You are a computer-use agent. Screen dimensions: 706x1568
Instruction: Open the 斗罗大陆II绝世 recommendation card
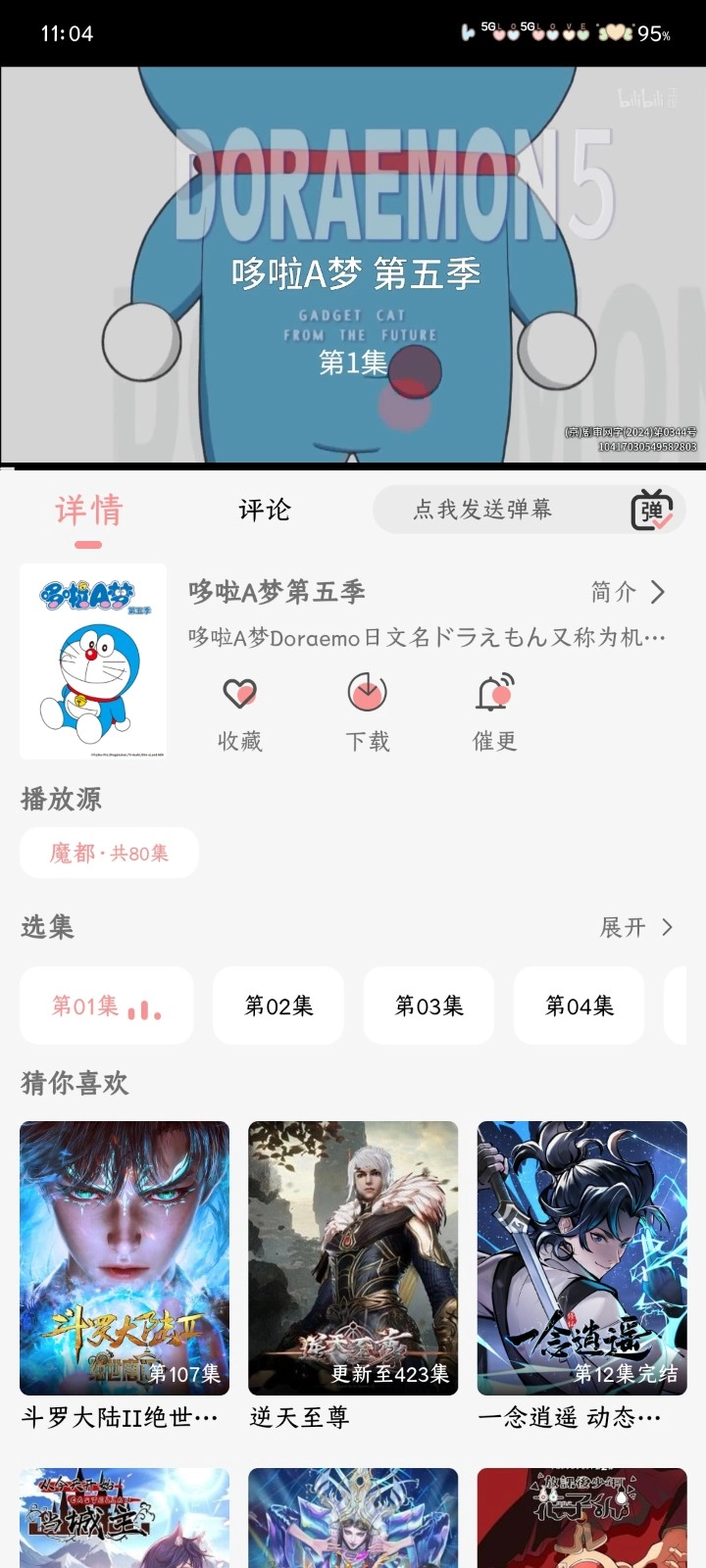click(x=125, y=1258)
